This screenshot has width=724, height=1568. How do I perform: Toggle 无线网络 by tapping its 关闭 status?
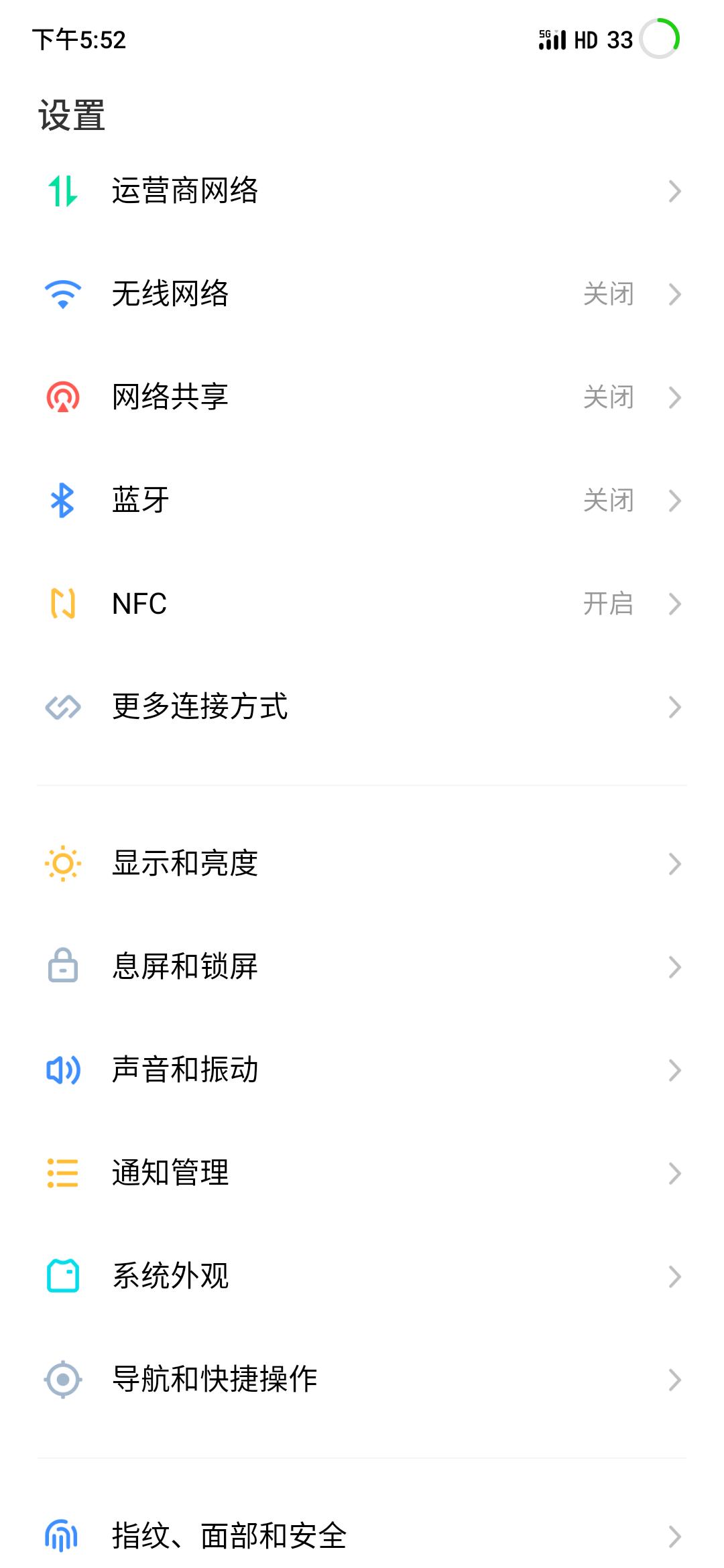608,293
